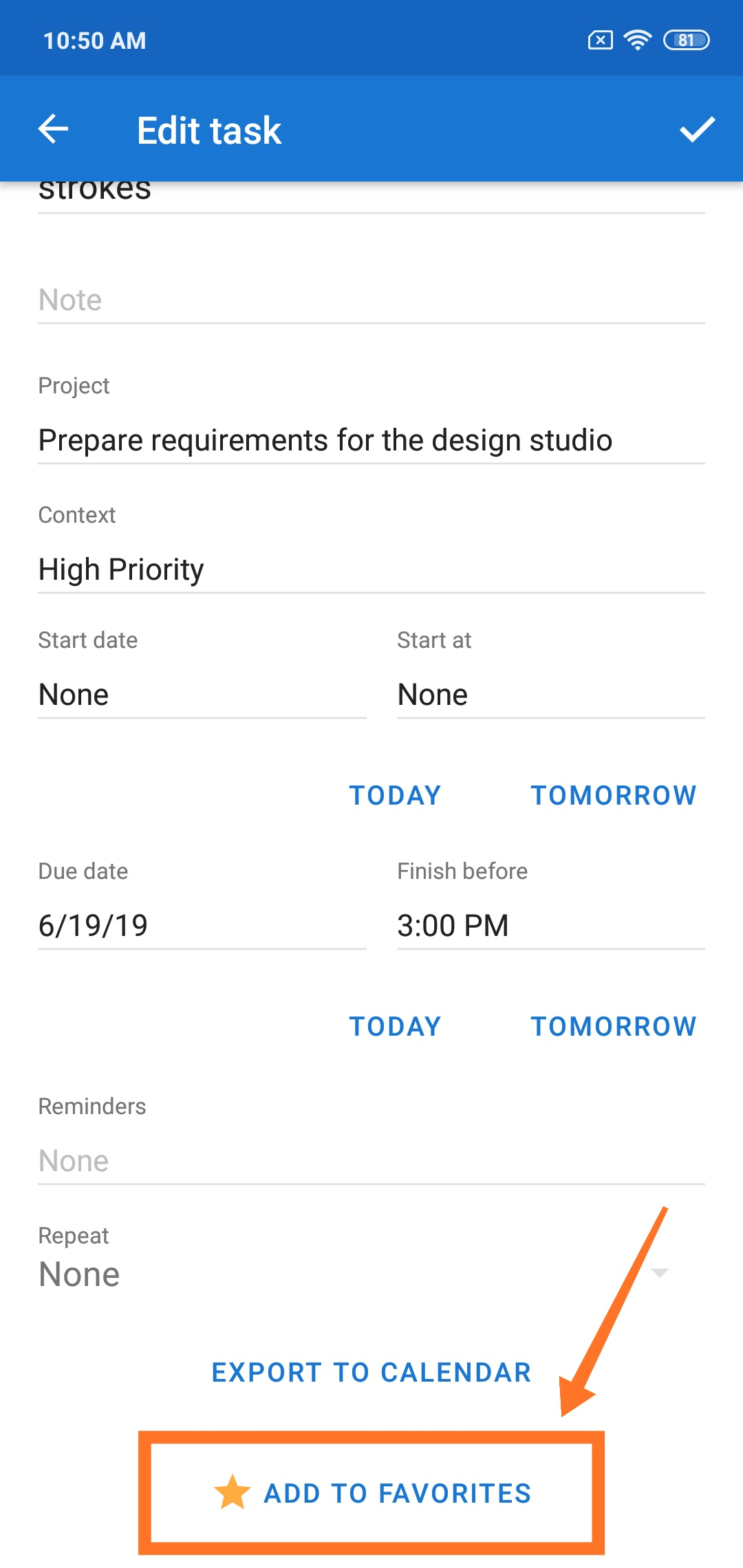Edit the due date 6/19/19
The image size is (743, 1568).
pyautogui.click(x=202, y=926)
